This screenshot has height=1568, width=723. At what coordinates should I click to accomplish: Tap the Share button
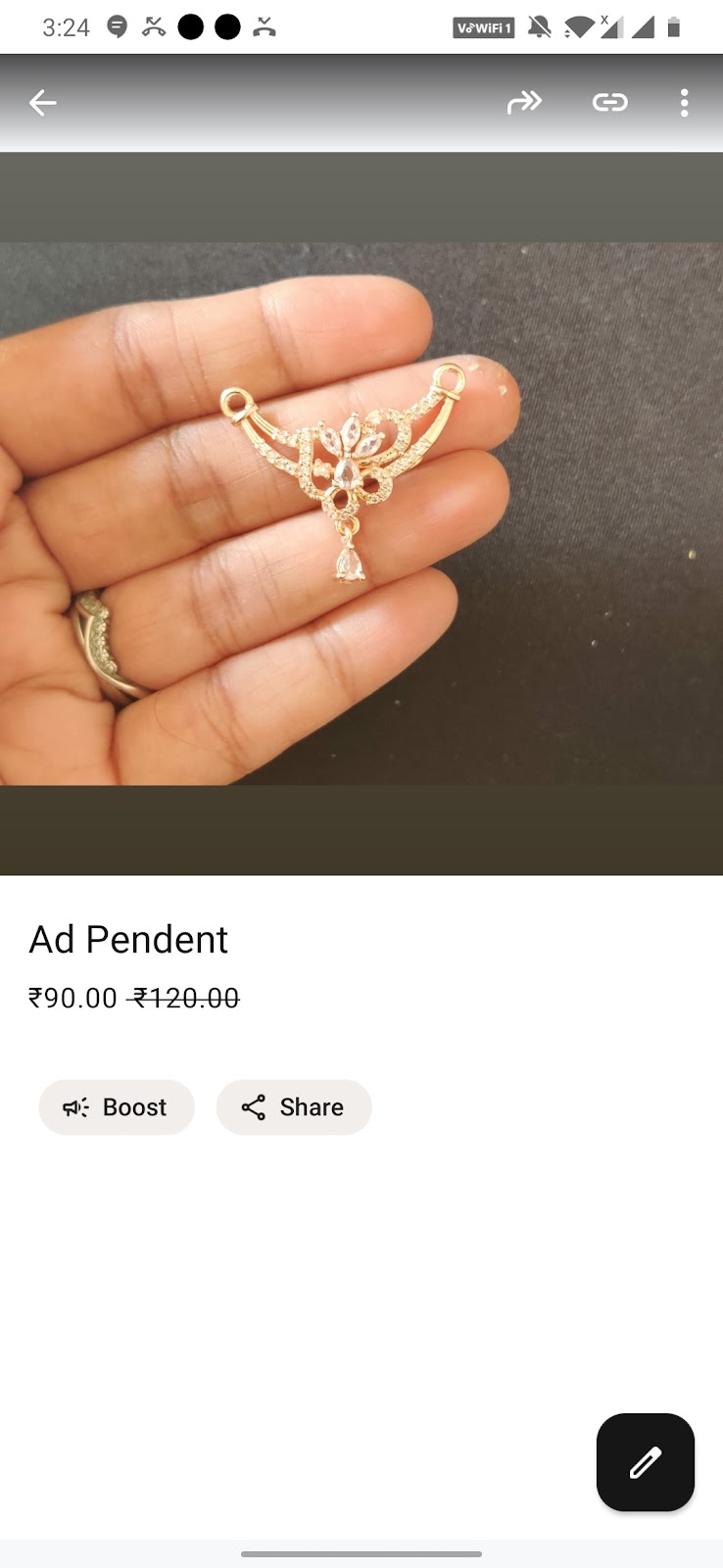(x=294, y=1107)
